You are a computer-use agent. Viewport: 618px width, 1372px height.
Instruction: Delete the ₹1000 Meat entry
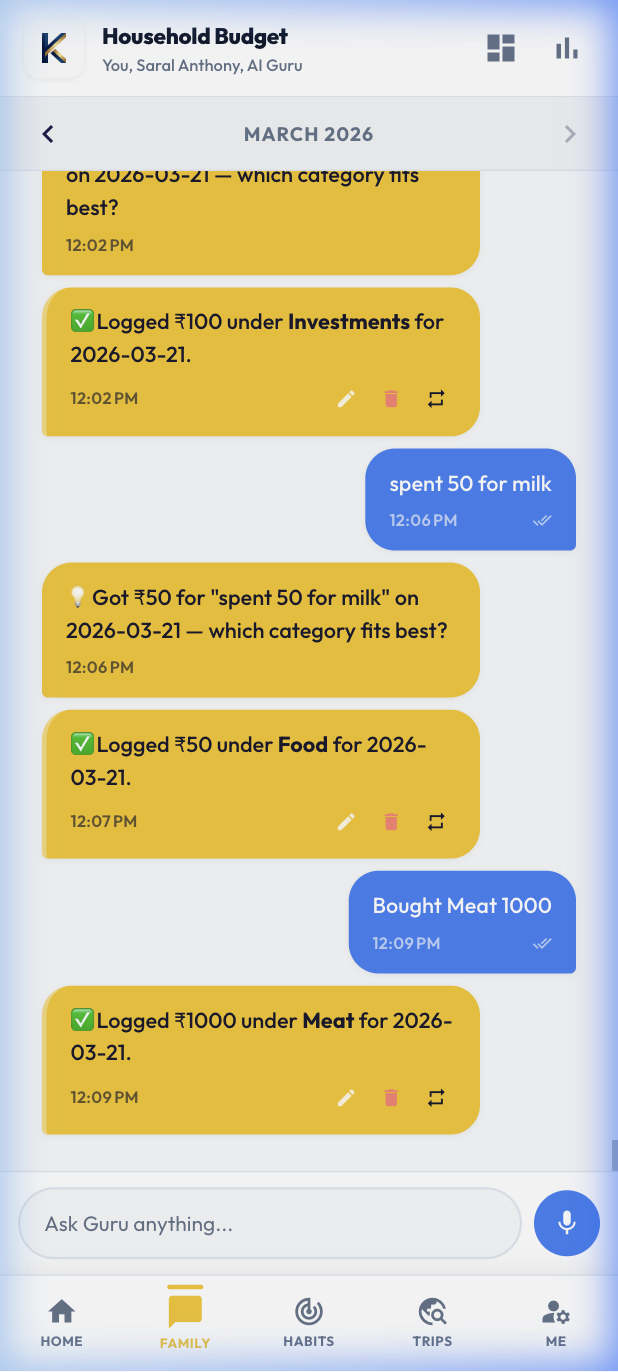click(391, 1098)
